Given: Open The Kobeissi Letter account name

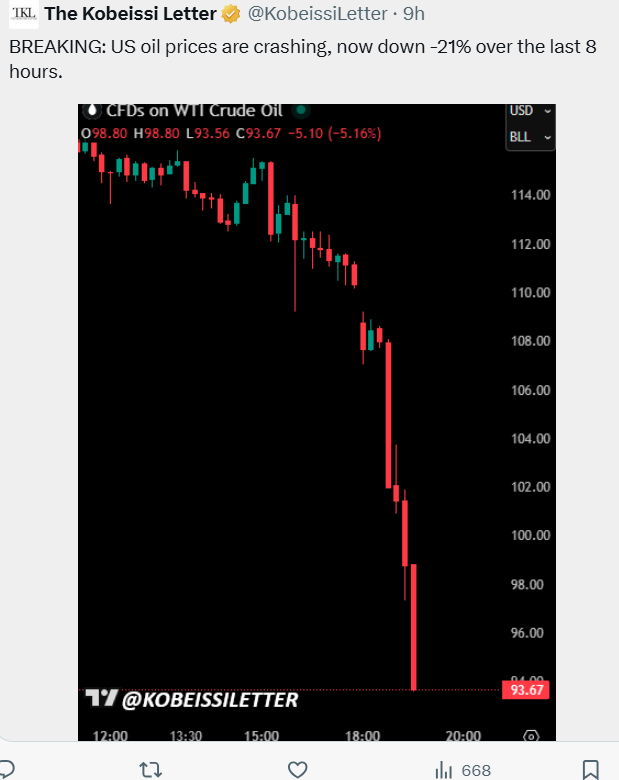Looking at the screenshot, I should pos(130,15).
